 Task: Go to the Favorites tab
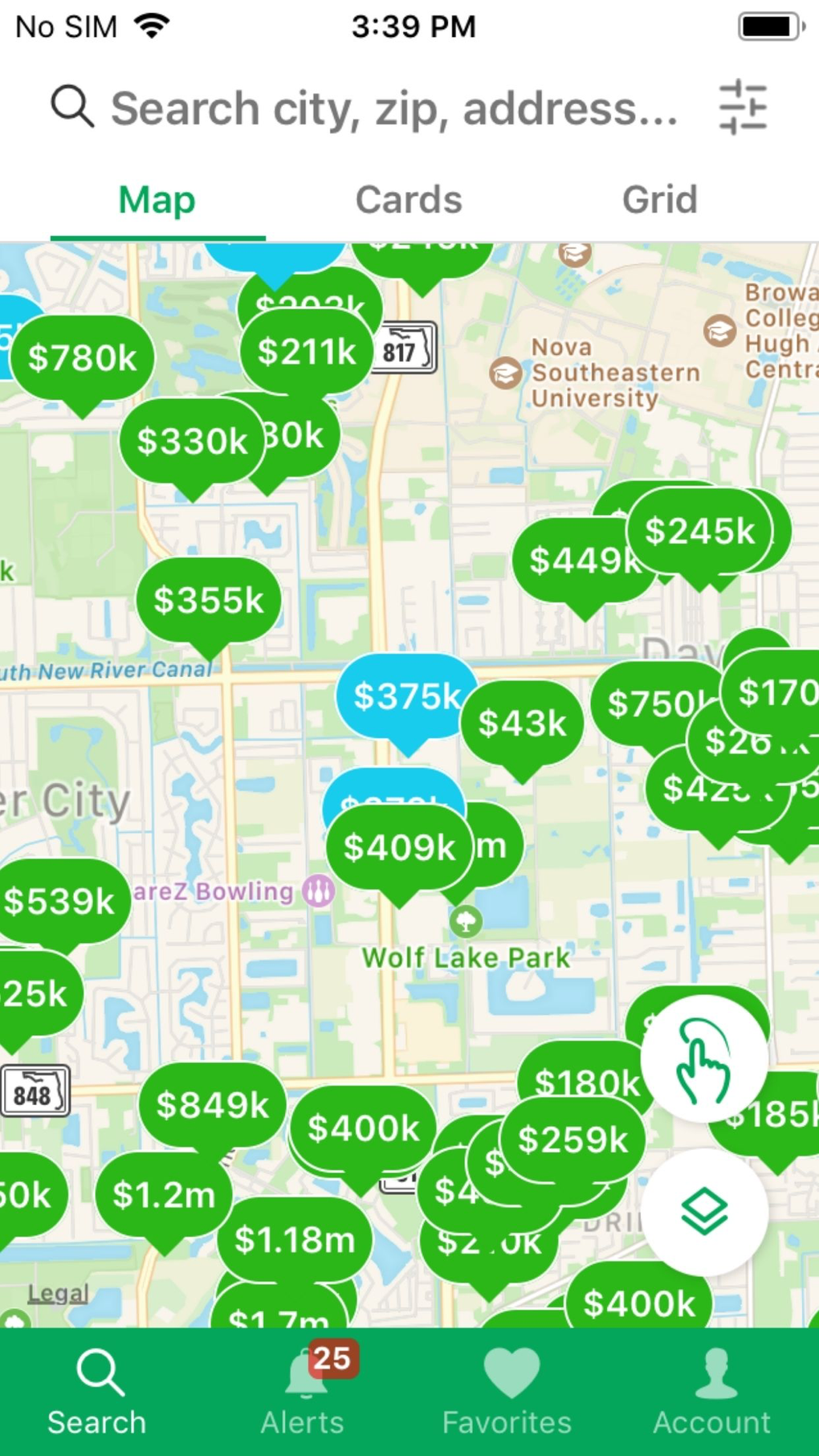(507, 1393)
